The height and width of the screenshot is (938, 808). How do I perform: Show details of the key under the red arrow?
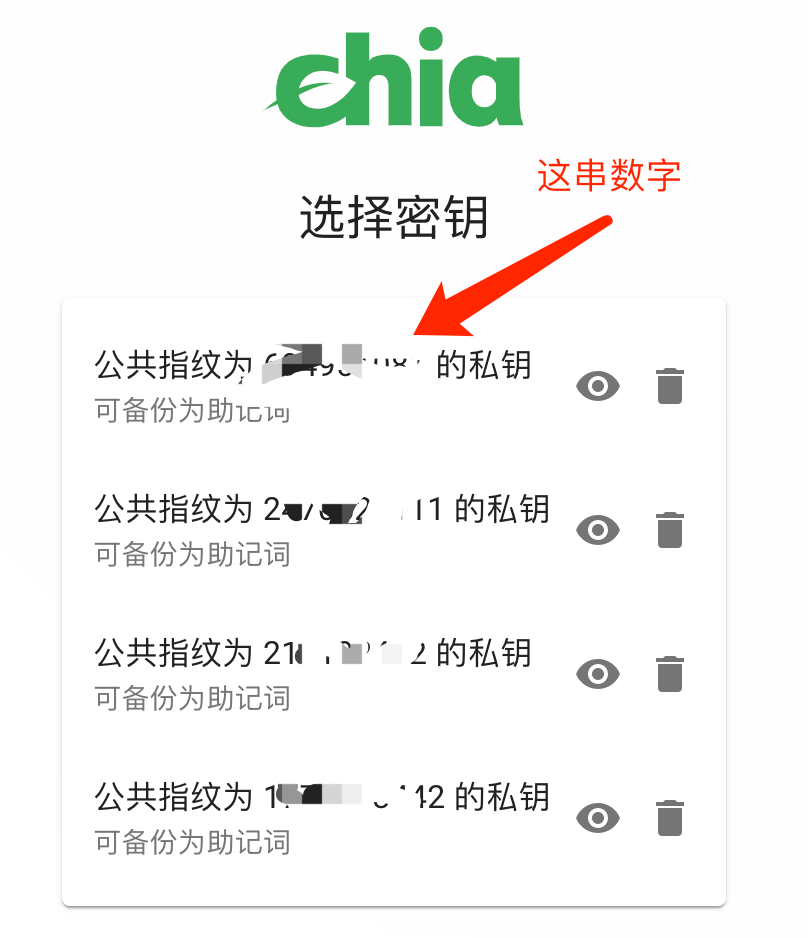pyautogui.click(x=598, y=385)
